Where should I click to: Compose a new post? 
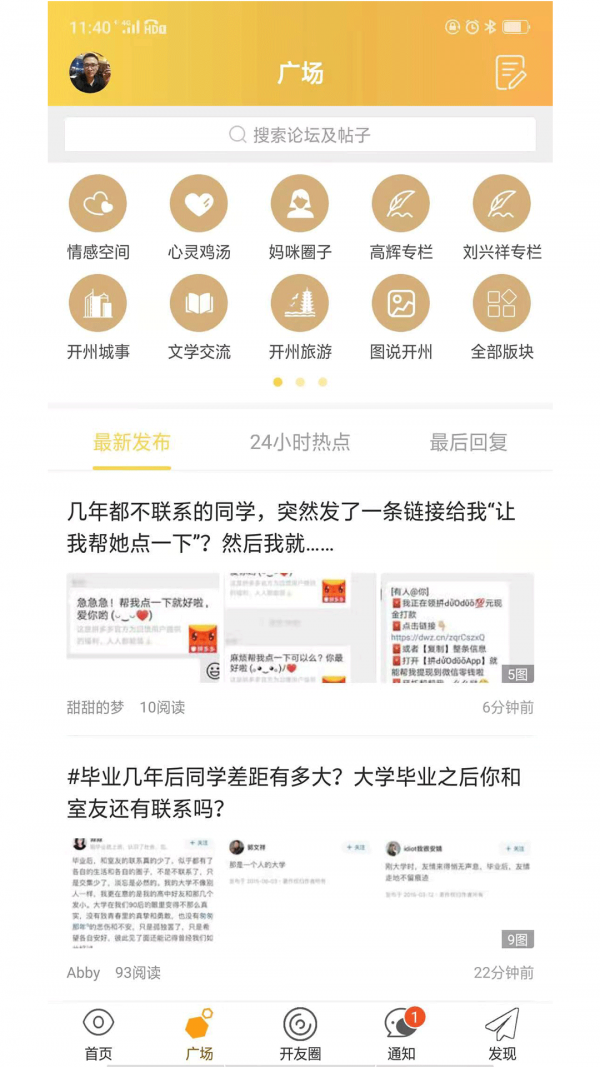click(510, 72)
